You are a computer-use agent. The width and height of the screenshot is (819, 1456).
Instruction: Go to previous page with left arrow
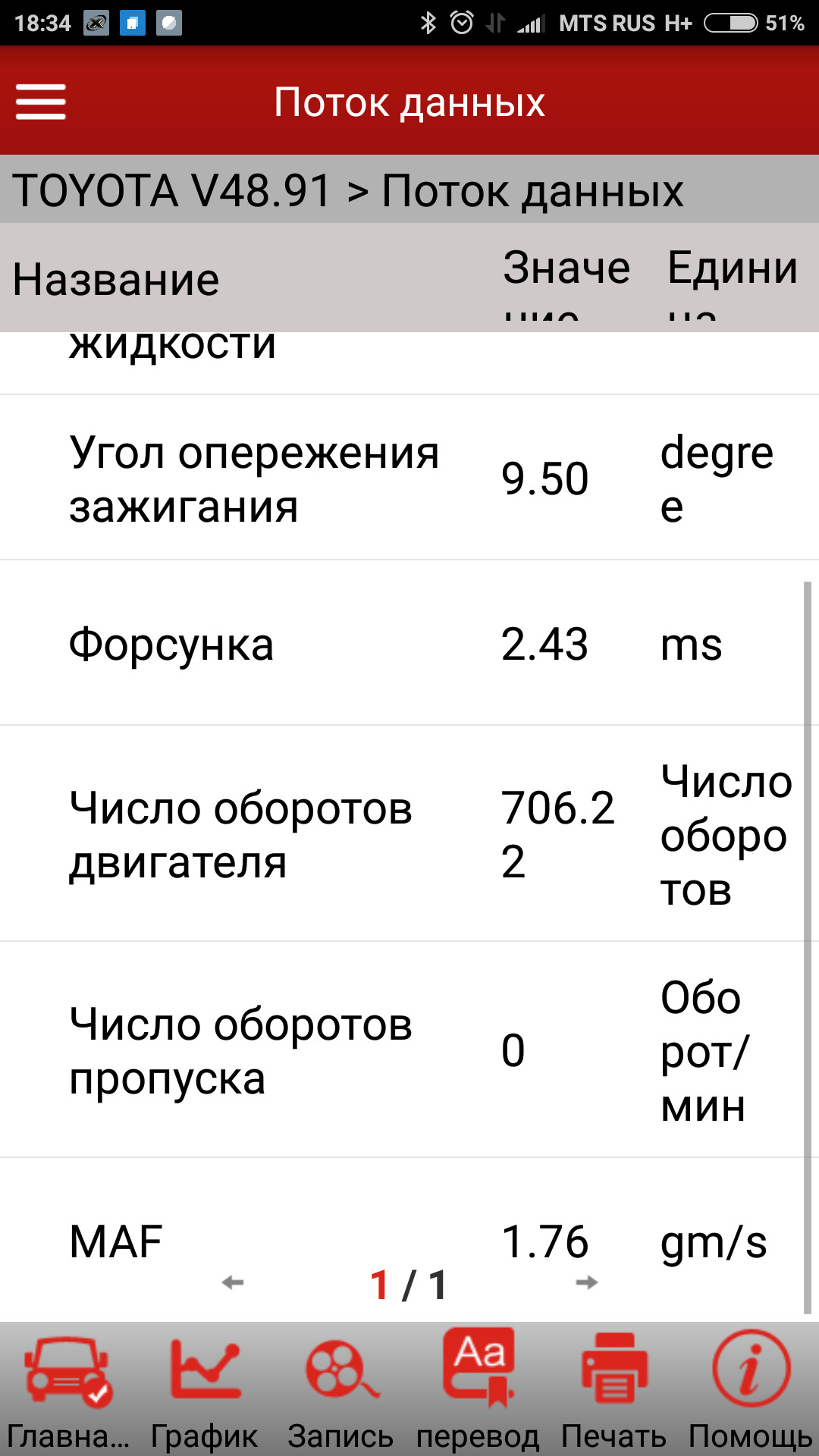[x=233, y=1282]
